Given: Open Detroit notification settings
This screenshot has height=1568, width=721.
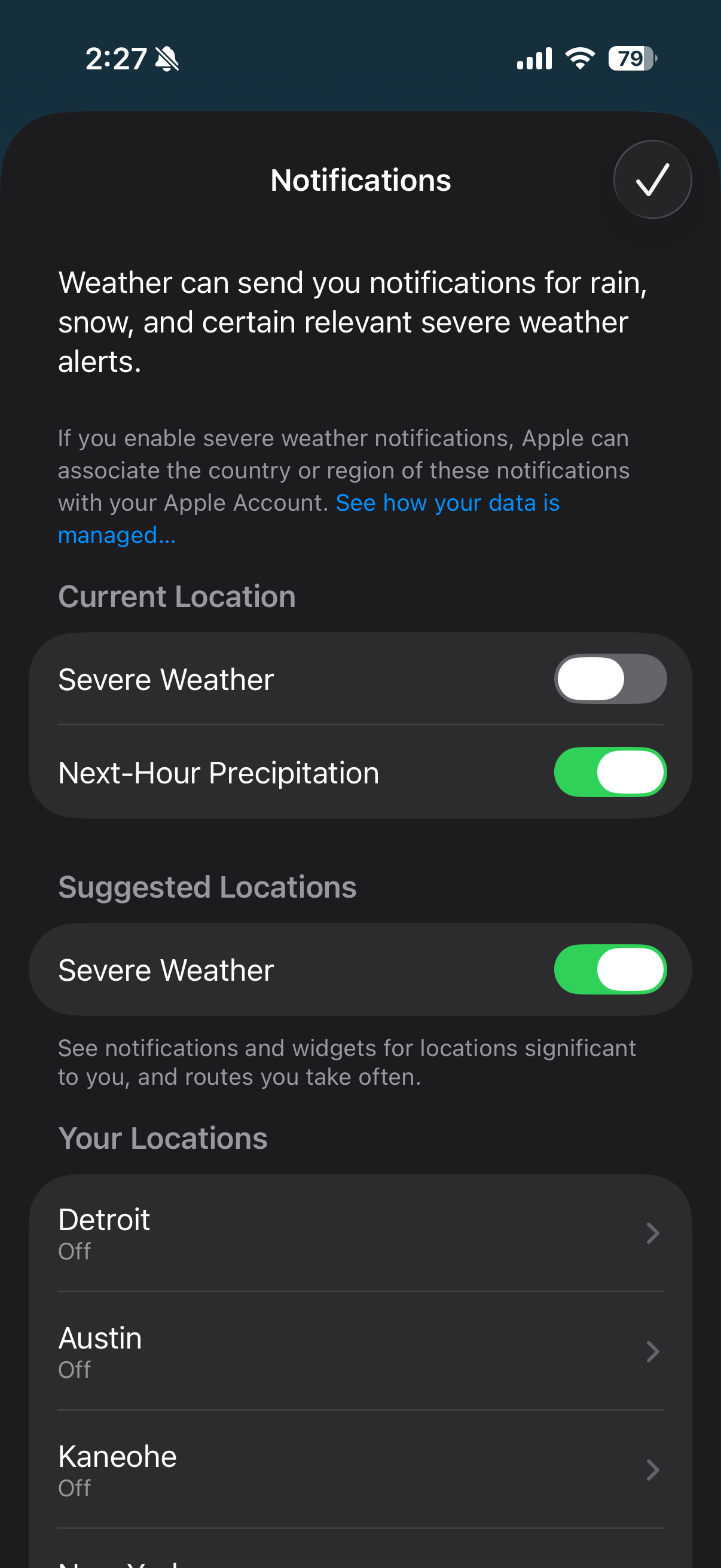Looking at the screenshot, I should pyautogui.click(x=360, y=1233).
